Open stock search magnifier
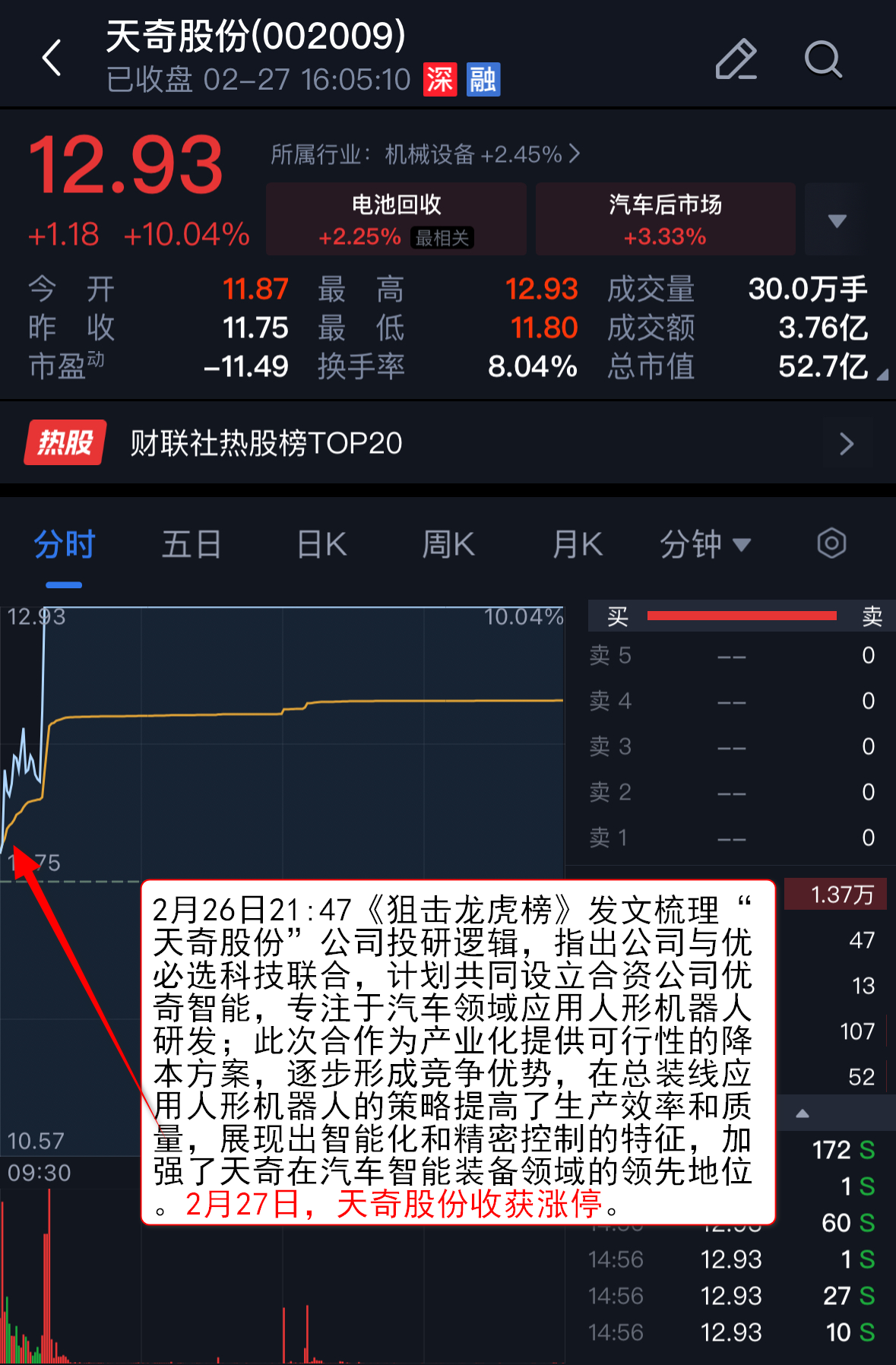 (823, 59)
